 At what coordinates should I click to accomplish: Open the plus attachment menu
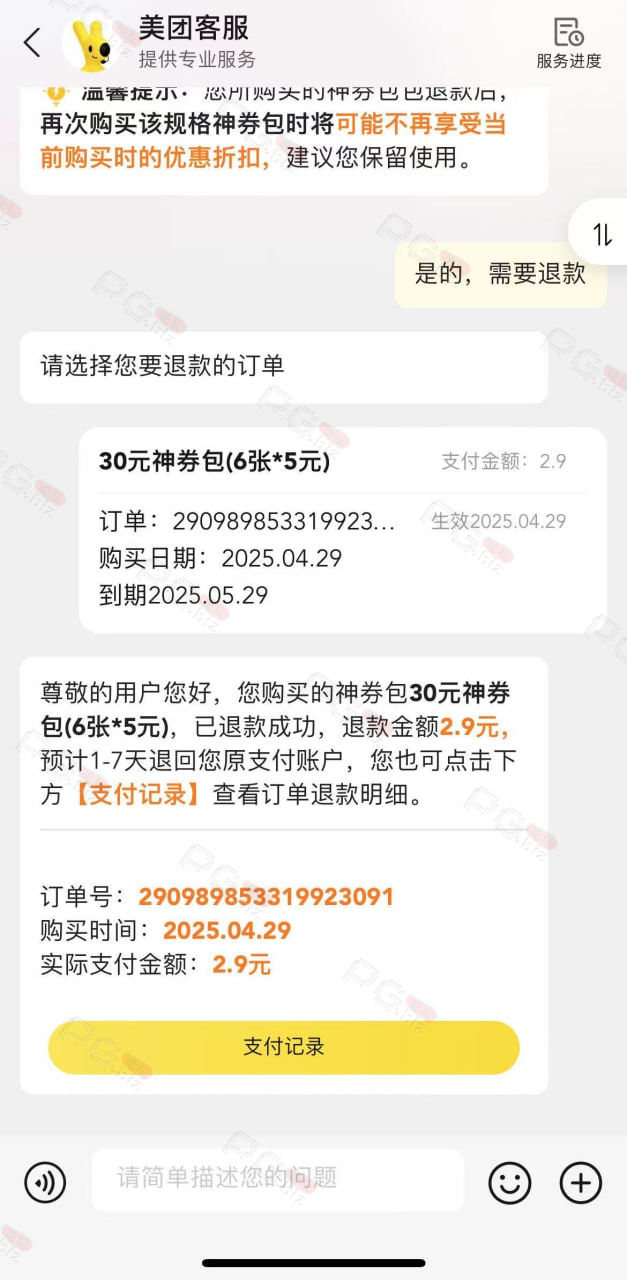(x=580, y=1183)
